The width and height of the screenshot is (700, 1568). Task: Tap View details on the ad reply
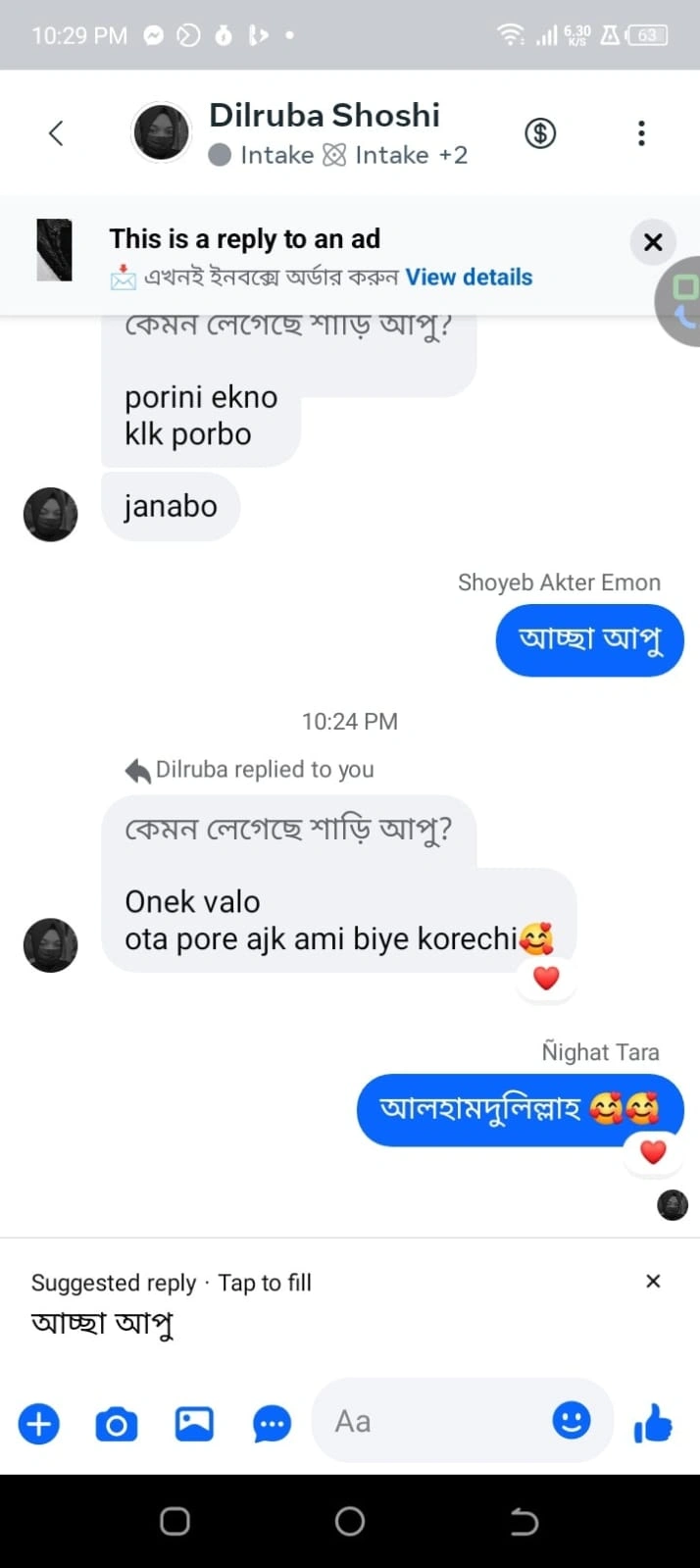469,278
